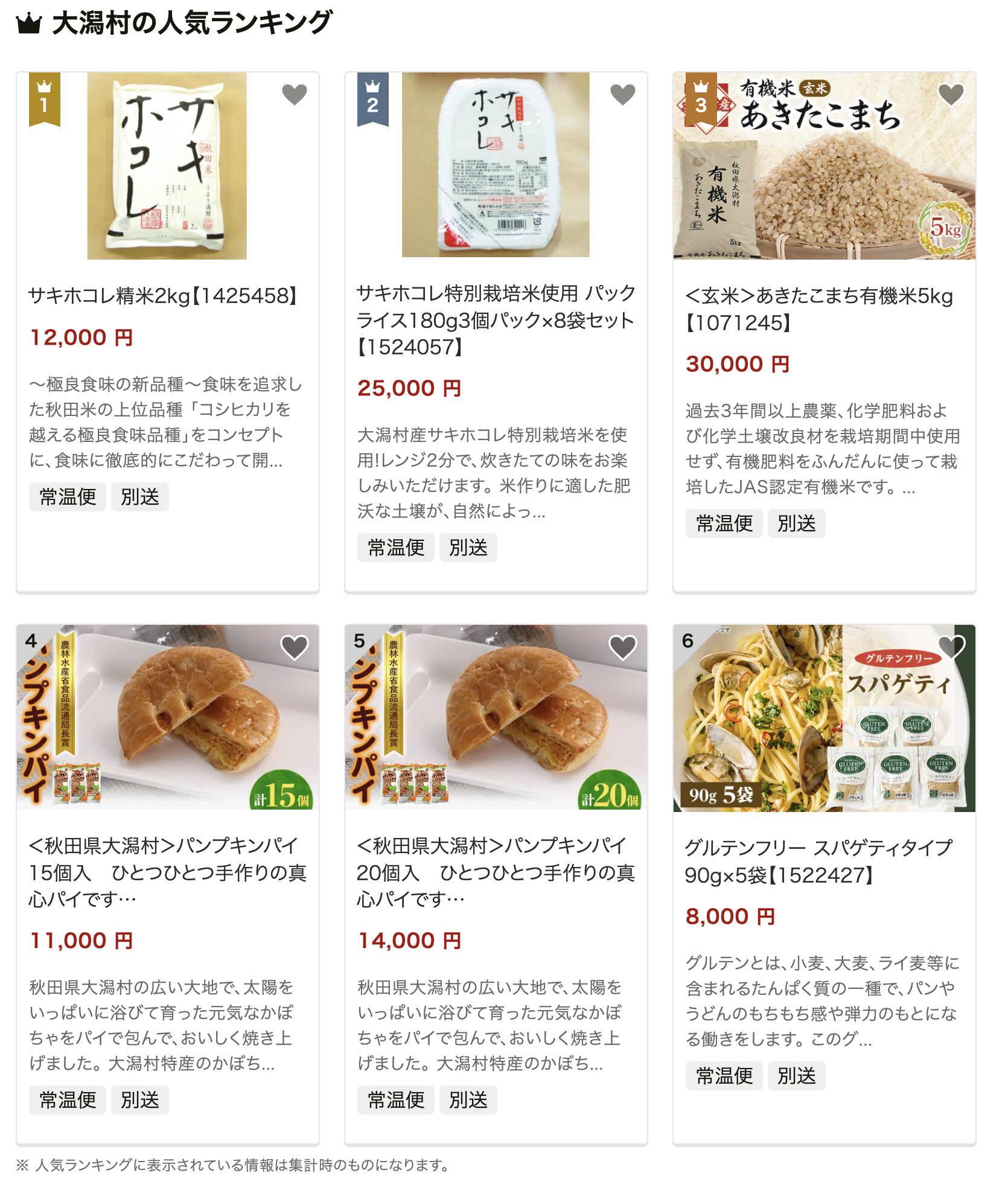Open サキホコレ パックライス 8袋セット card
Screen dimensions: 1008x1193
click(495, 320)
